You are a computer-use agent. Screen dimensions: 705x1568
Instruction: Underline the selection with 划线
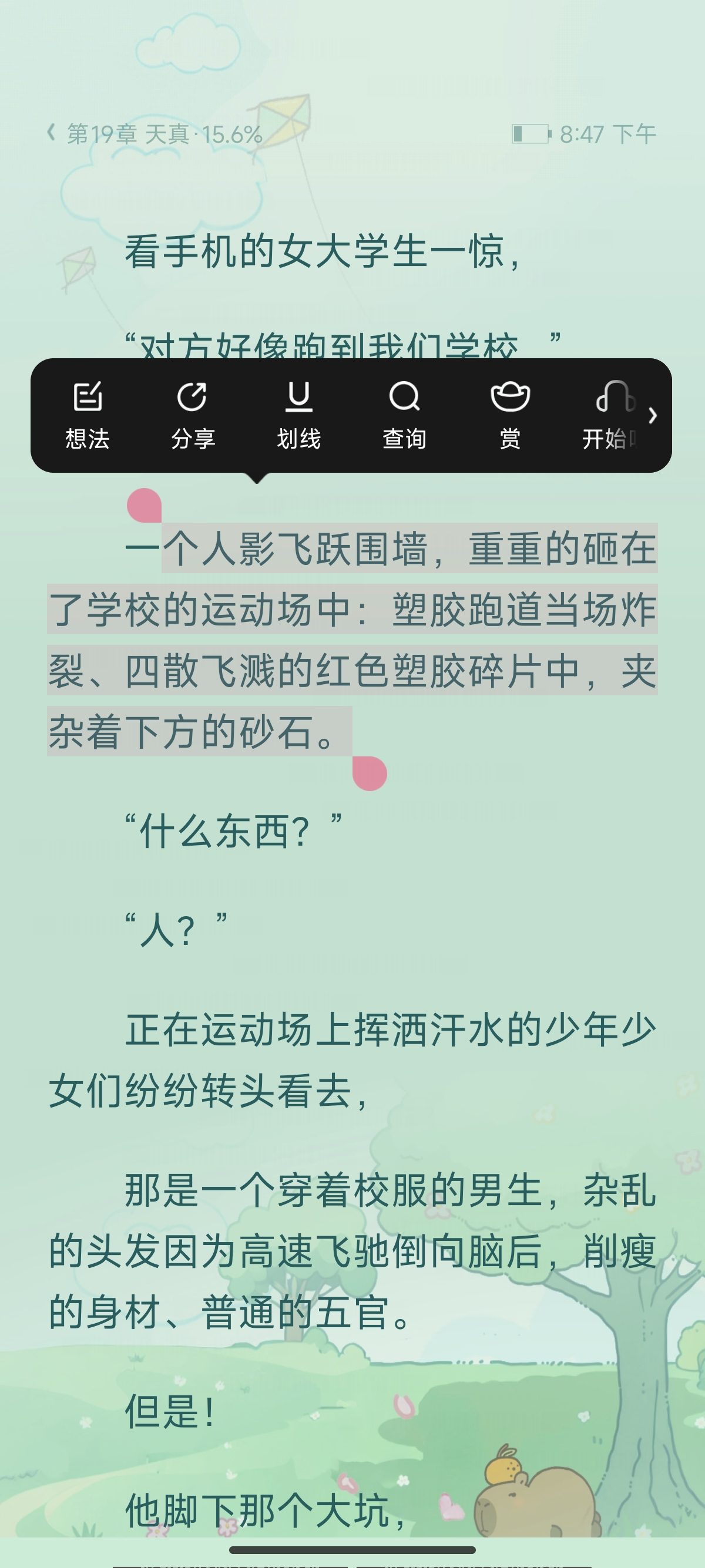(298, 415)
